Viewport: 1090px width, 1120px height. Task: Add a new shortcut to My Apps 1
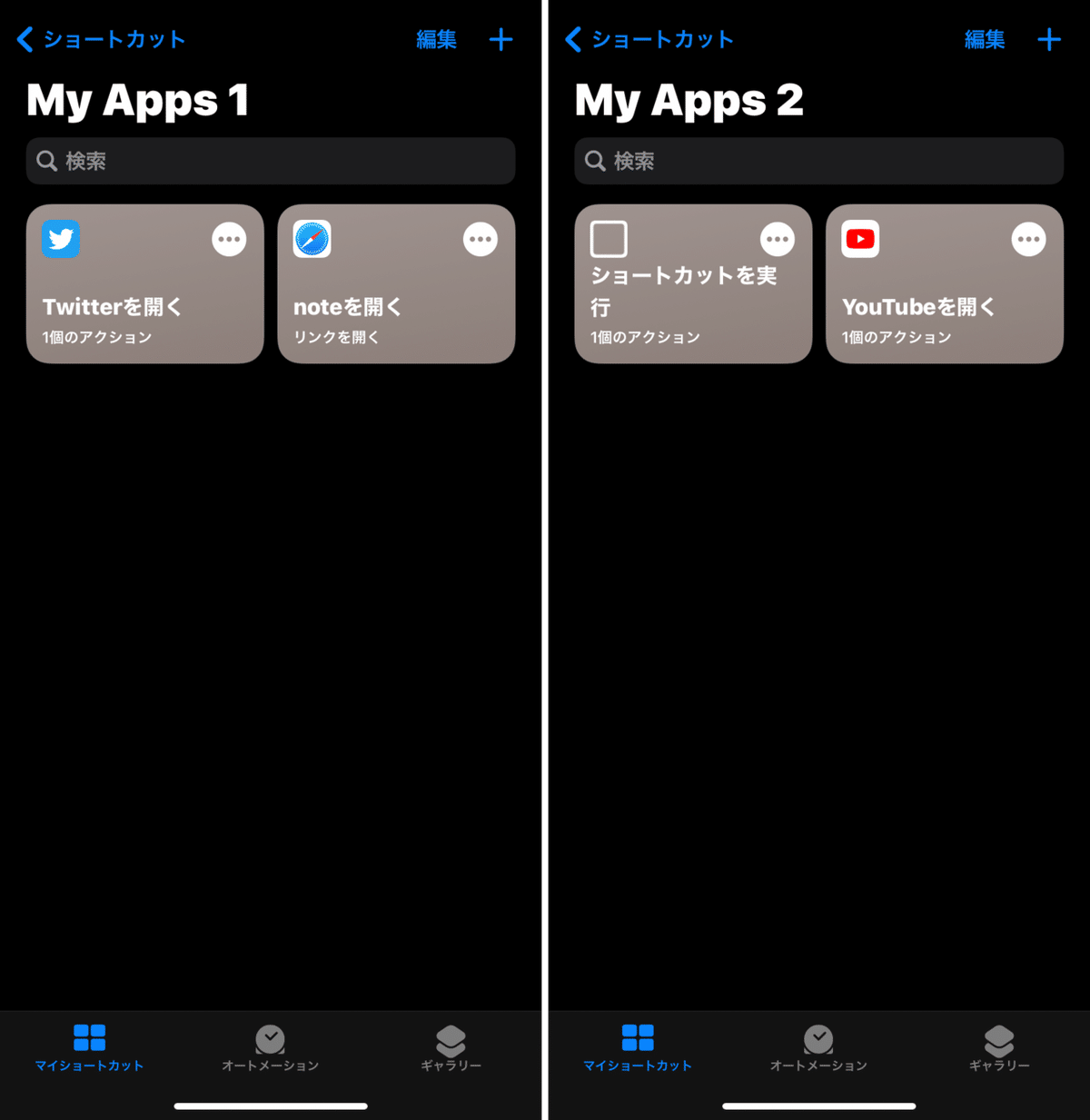coord(500,40)
